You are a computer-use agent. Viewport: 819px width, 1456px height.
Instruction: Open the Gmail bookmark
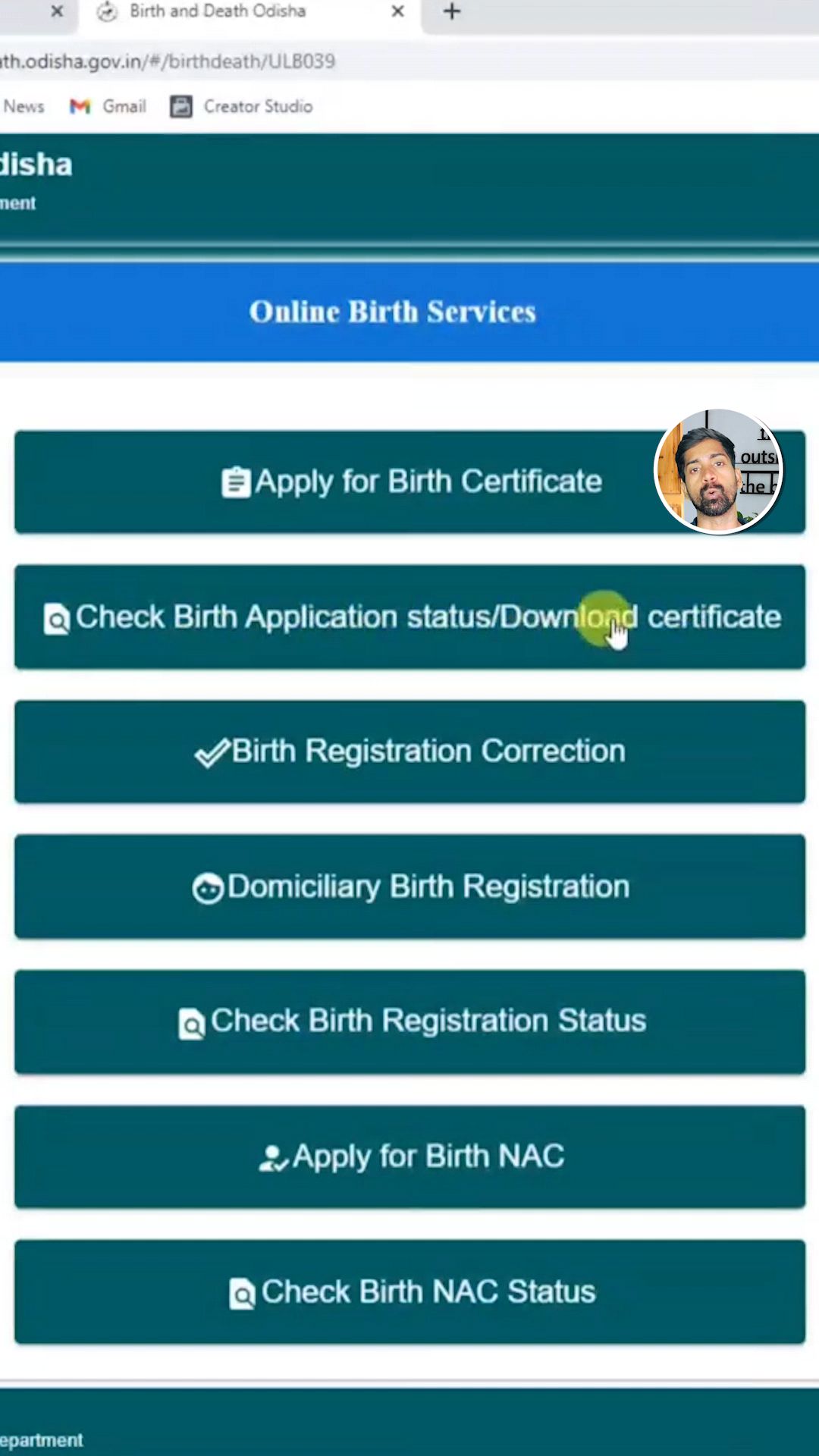(108, 106)
